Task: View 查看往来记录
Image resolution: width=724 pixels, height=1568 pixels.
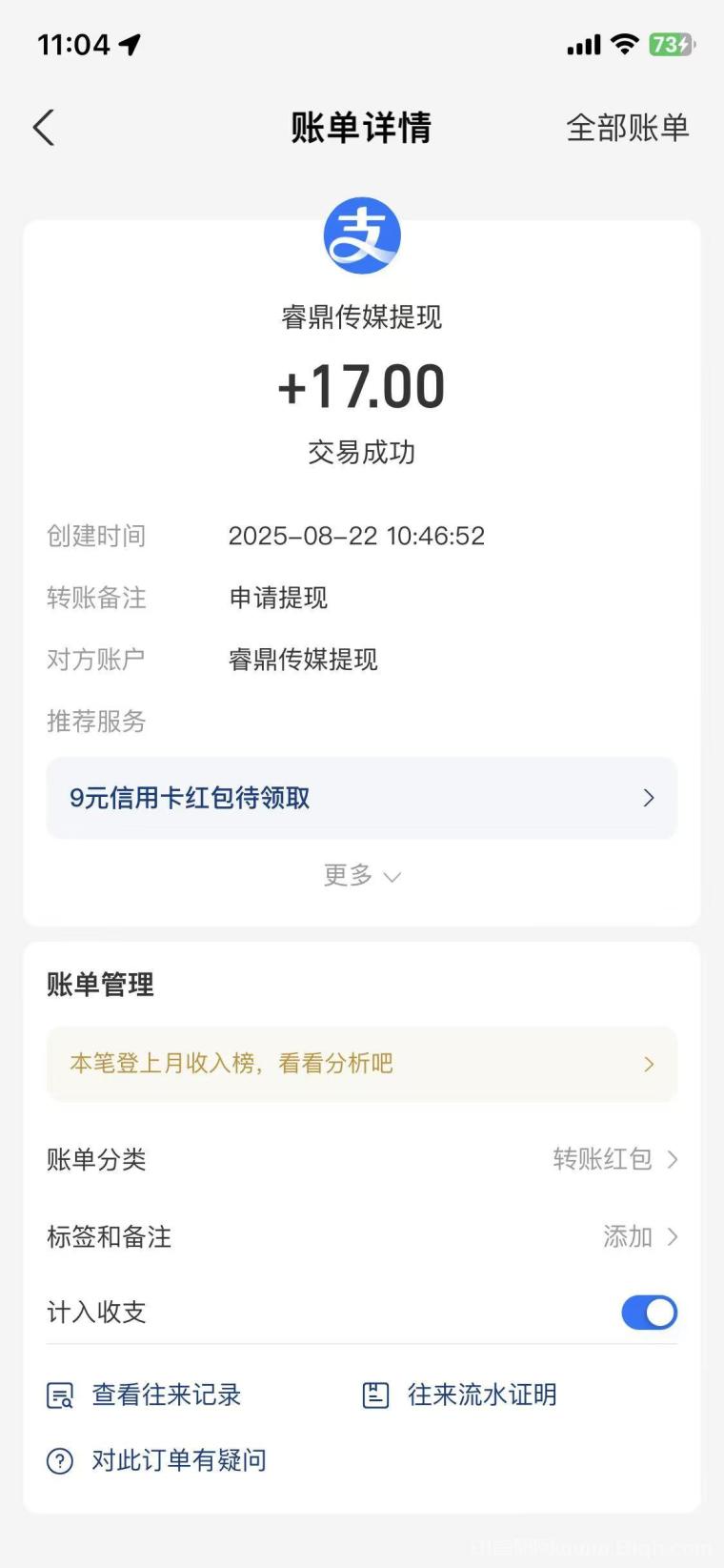Action: click(144, 1395)
